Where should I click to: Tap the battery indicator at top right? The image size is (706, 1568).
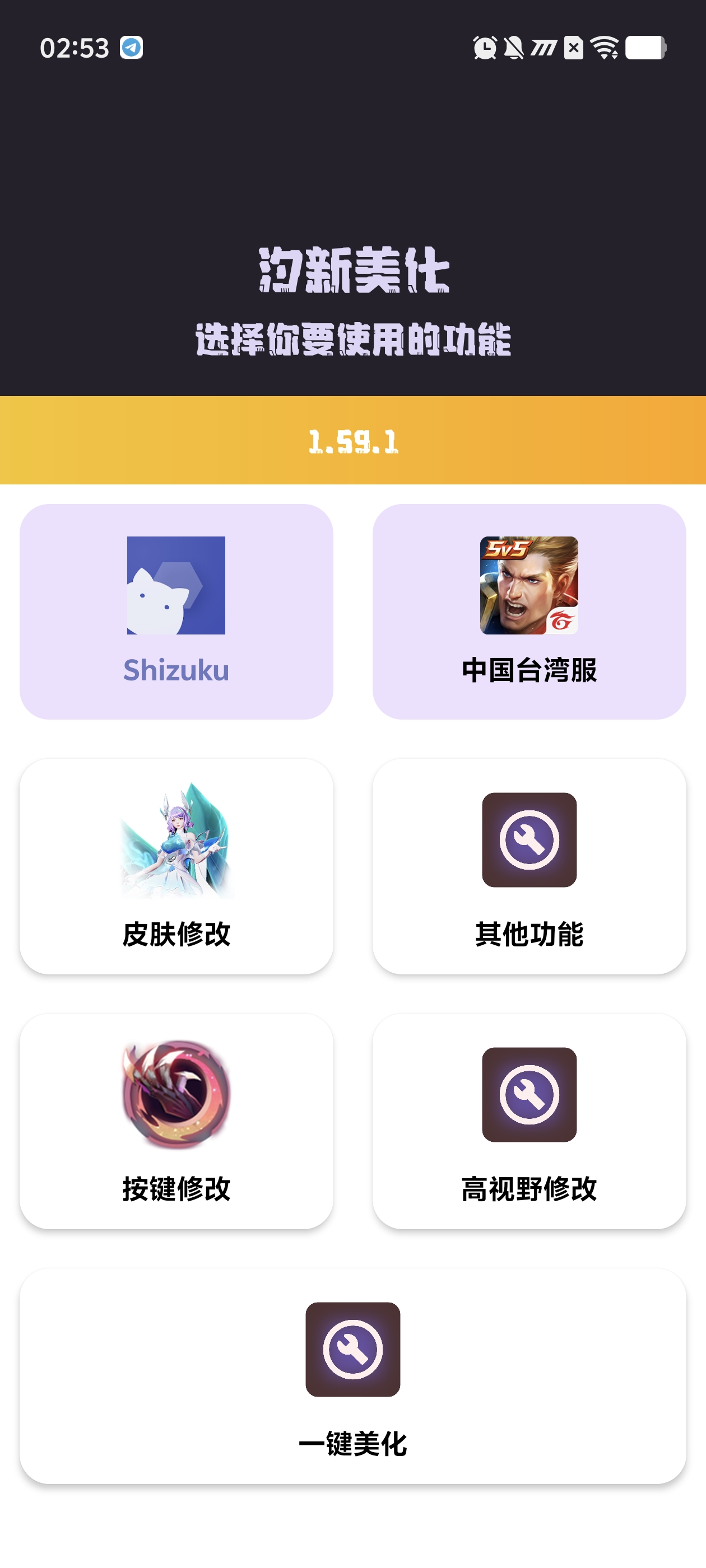645,47
